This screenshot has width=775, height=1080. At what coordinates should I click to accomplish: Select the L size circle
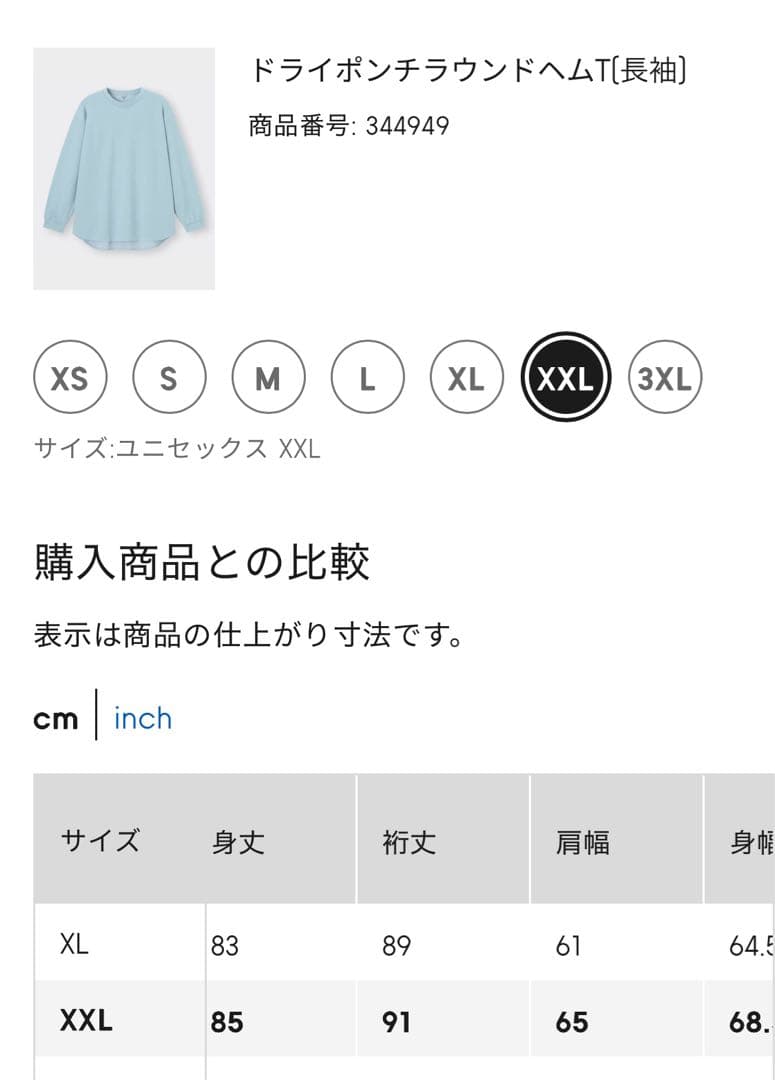[367, 379]
